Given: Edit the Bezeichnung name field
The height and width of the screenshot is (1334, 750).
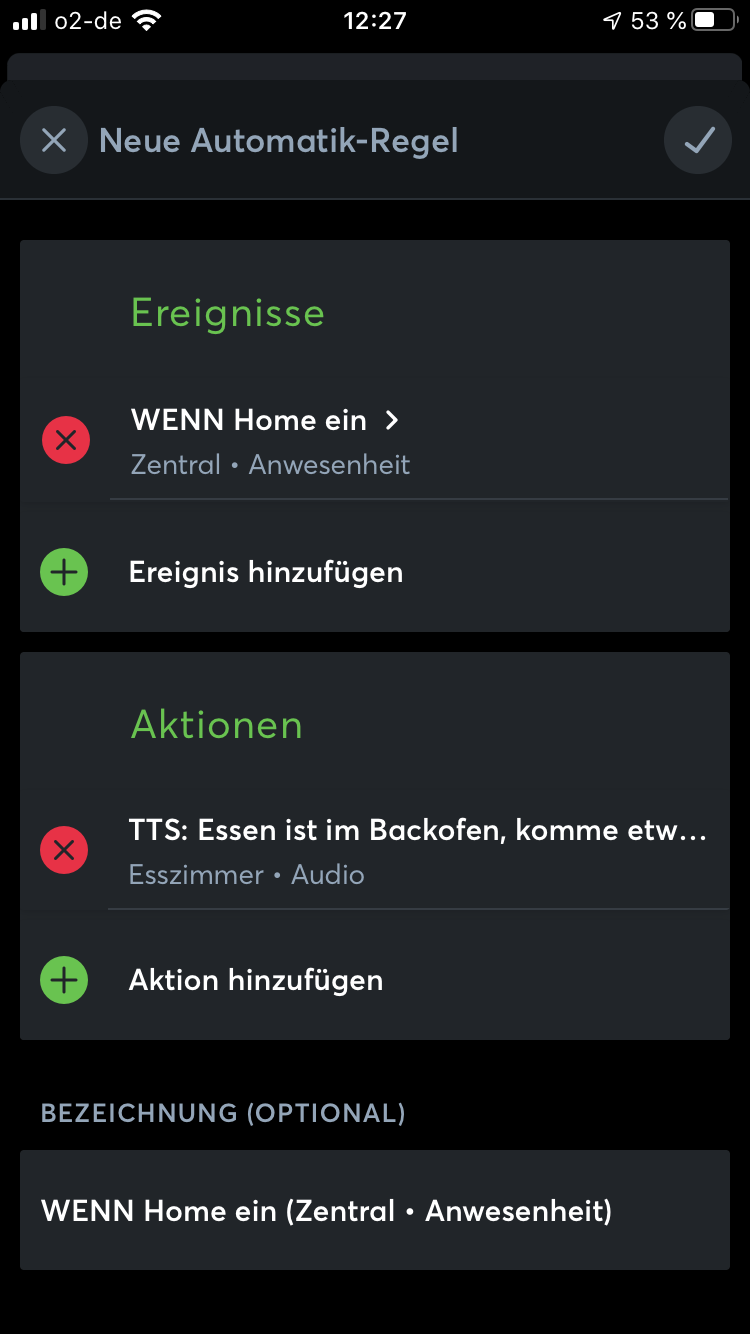Looking at the screenshot, I should point(375,1211).
